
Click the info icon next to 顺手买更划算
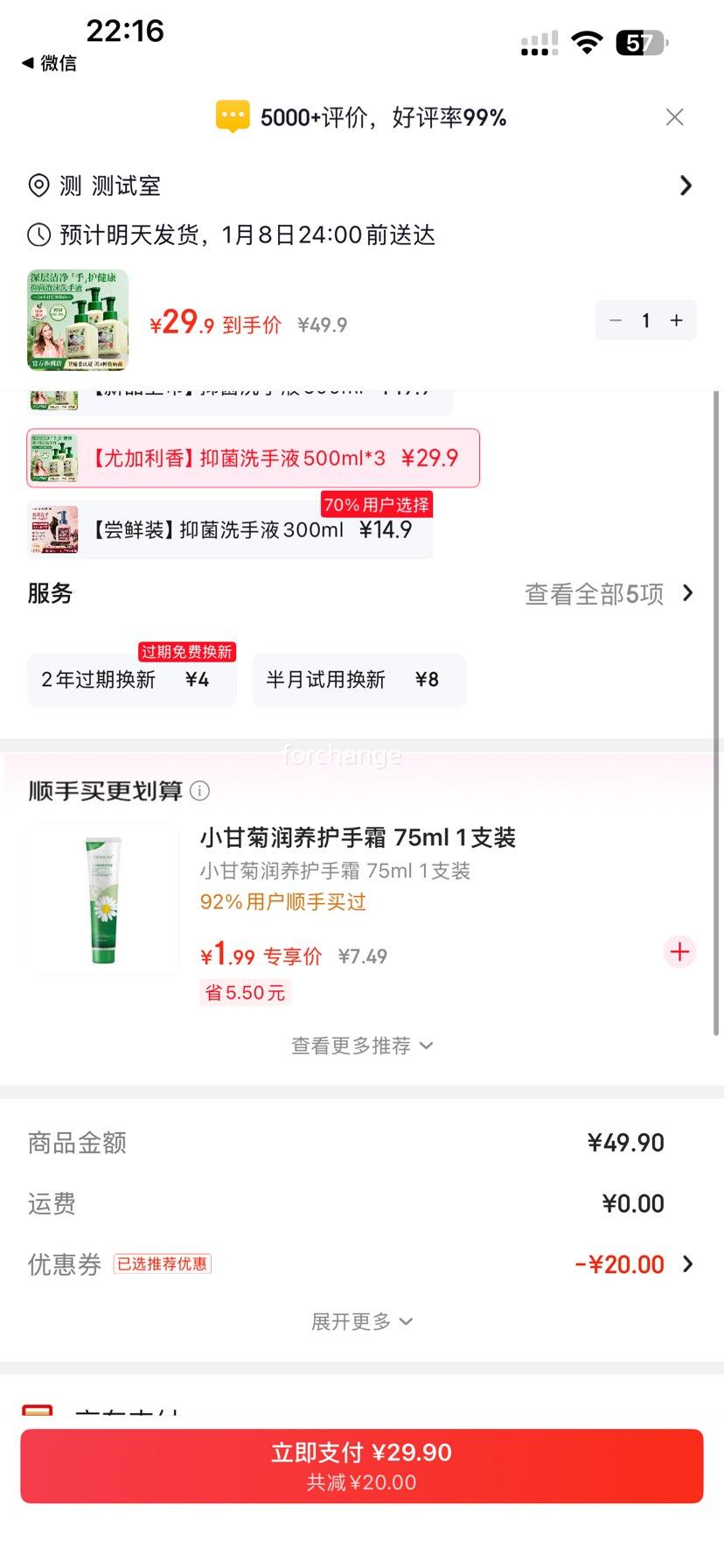[200, 792]
